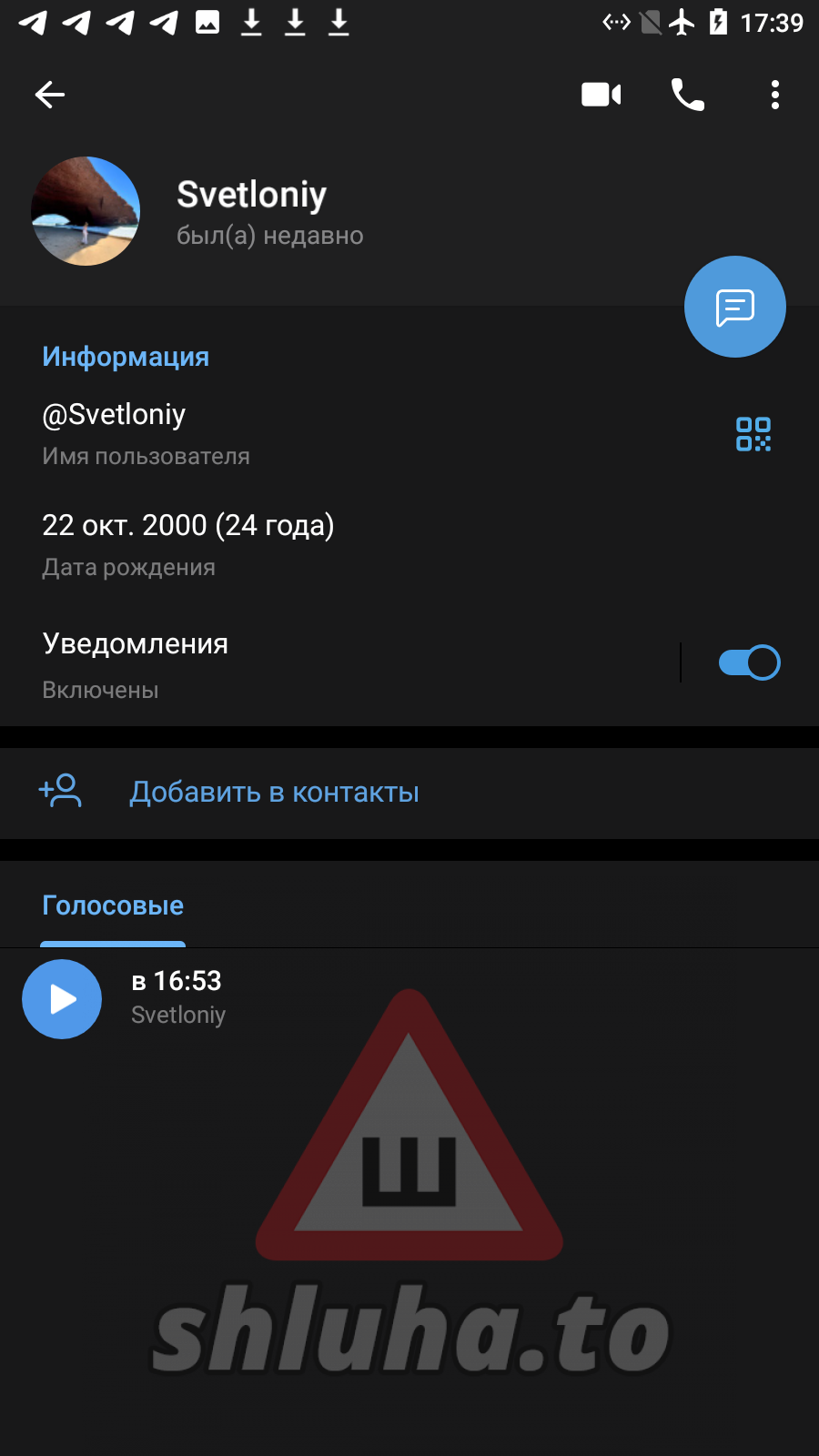The image size is (819, 1456).
Task: Tap the birthday row 22 окт. 2000
Action: (x=273, y=544)
